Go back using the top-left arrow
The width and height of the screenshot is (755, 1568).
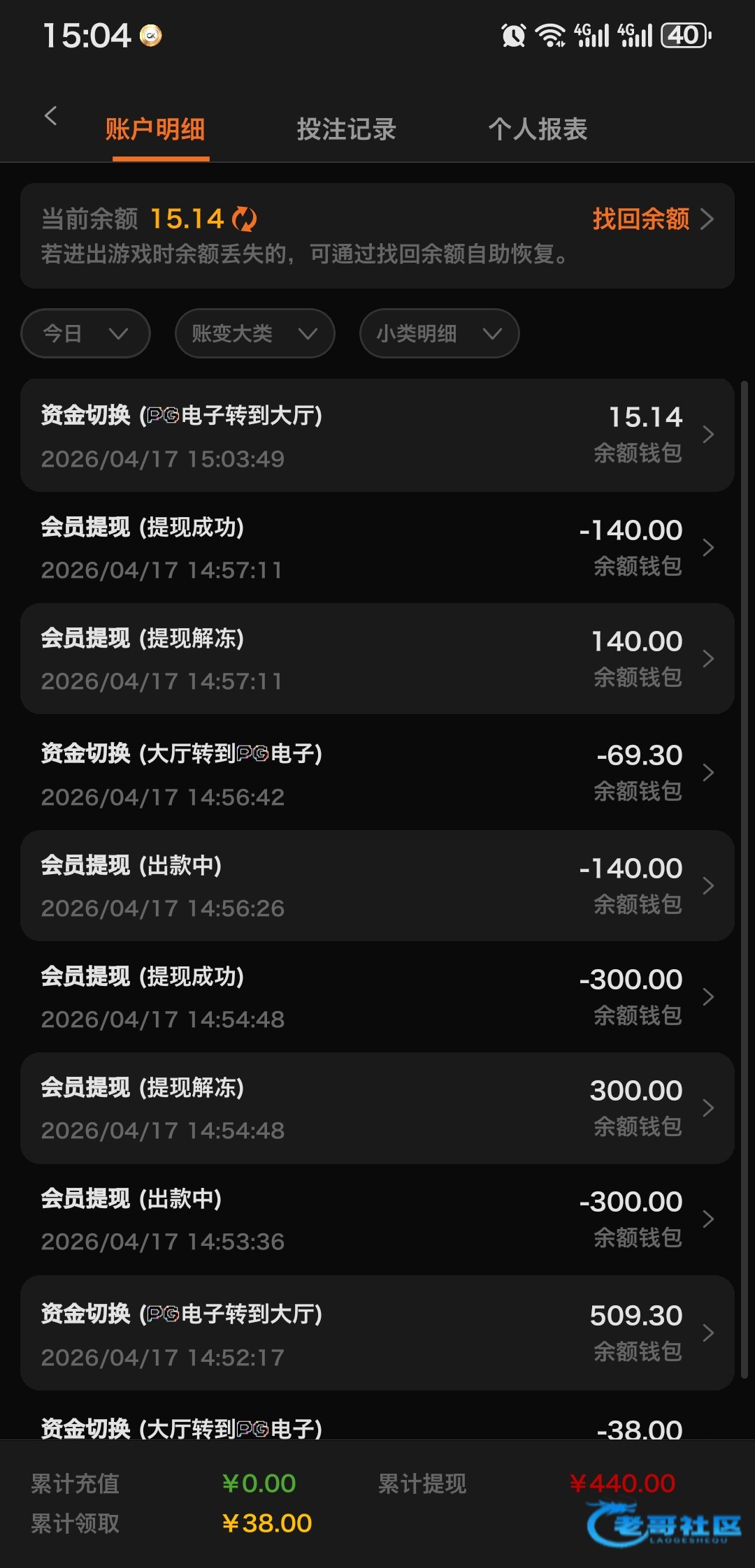coord(50,116)
